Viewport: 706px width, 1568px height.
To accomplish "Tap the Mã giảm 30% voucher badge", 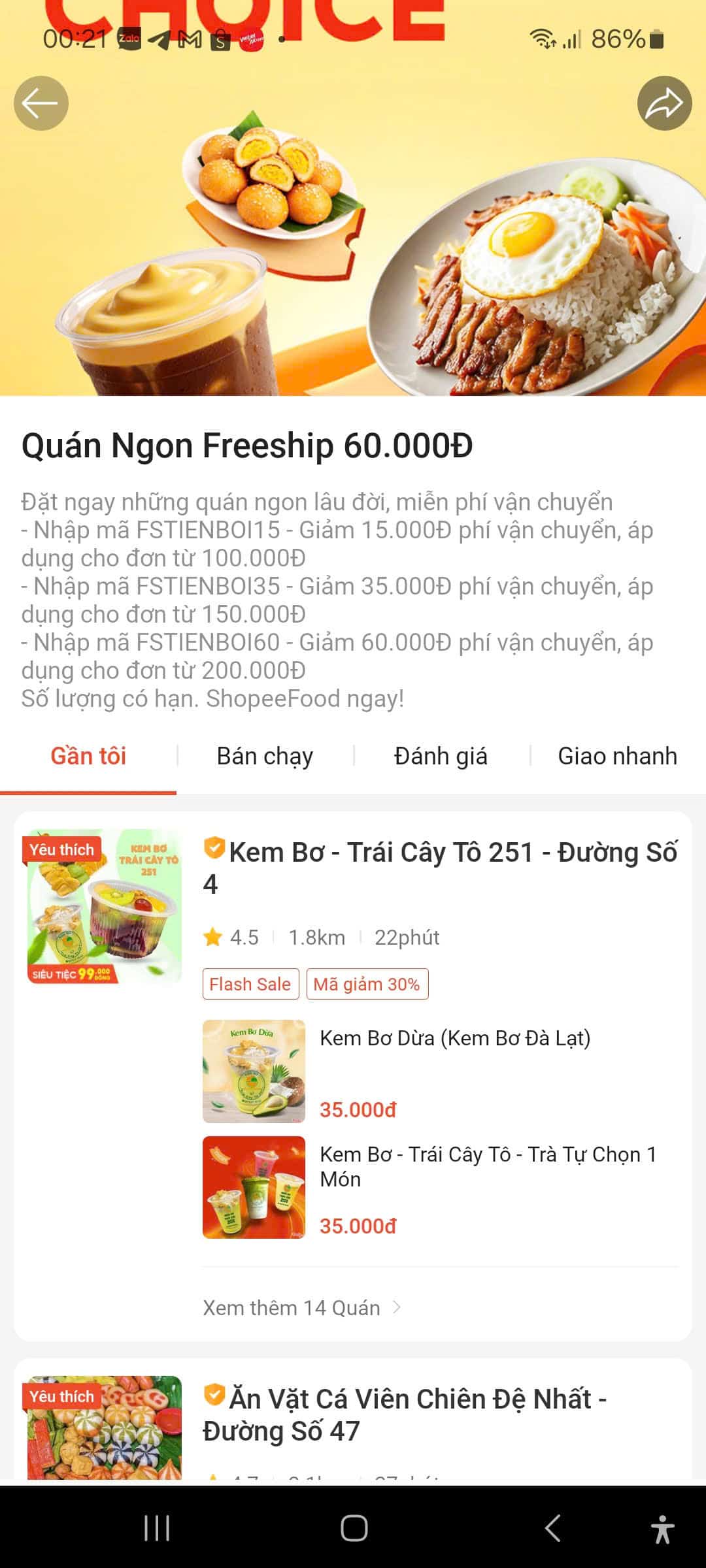I will point(367,983).
